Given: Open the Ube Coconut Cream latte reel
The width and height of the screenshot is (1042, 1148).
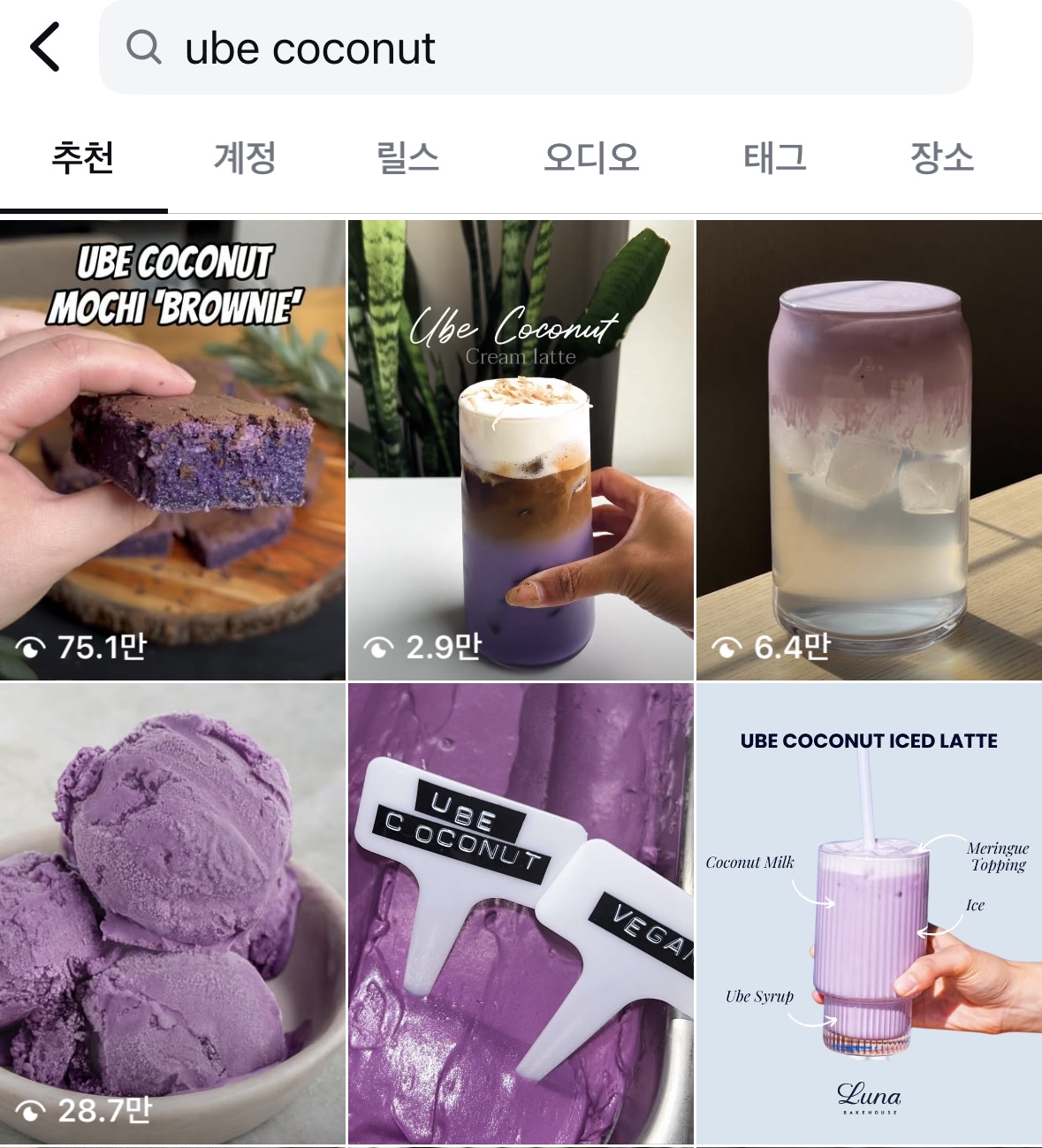Looking at the screenshot, I should [x=521, y=451].
